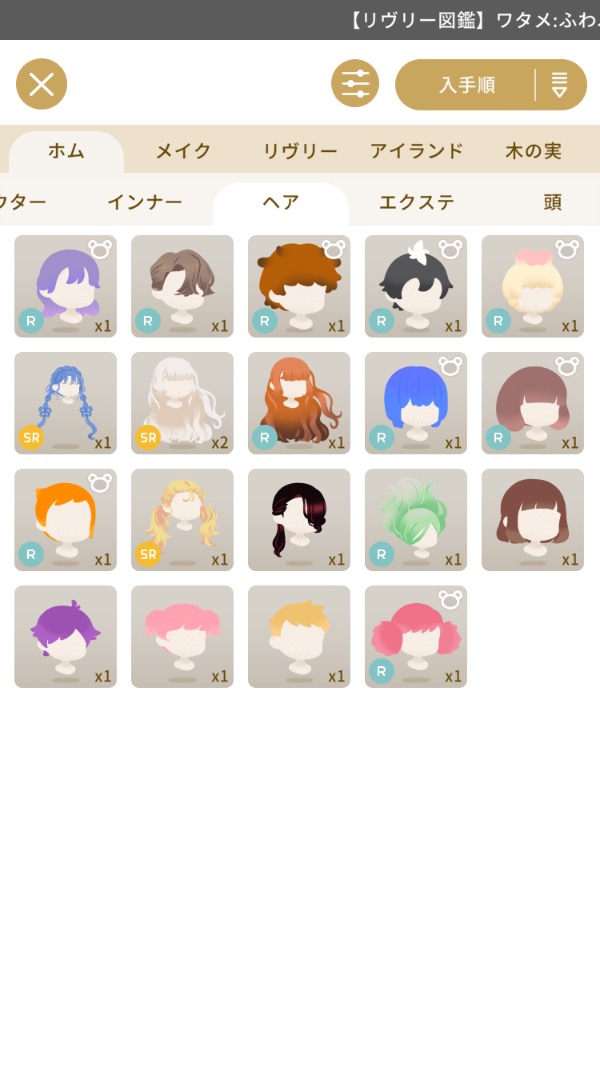Close the item list with the X button

pos(41,84)
